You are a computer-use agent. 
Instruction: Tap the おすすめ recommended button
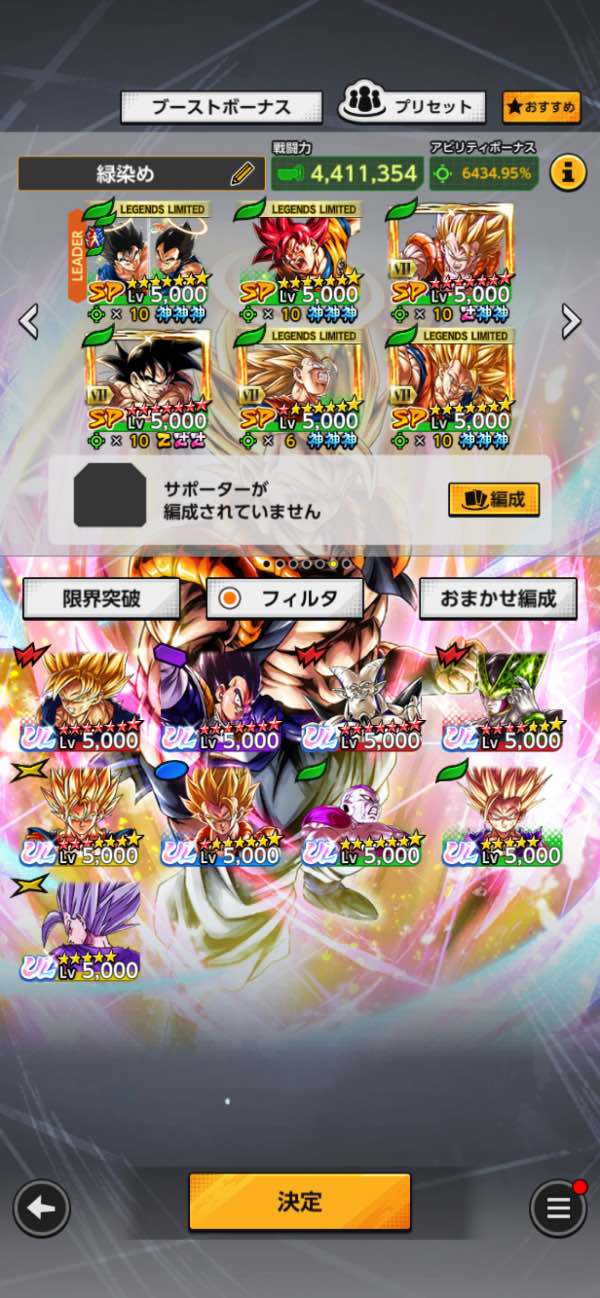tap(541, 106)
